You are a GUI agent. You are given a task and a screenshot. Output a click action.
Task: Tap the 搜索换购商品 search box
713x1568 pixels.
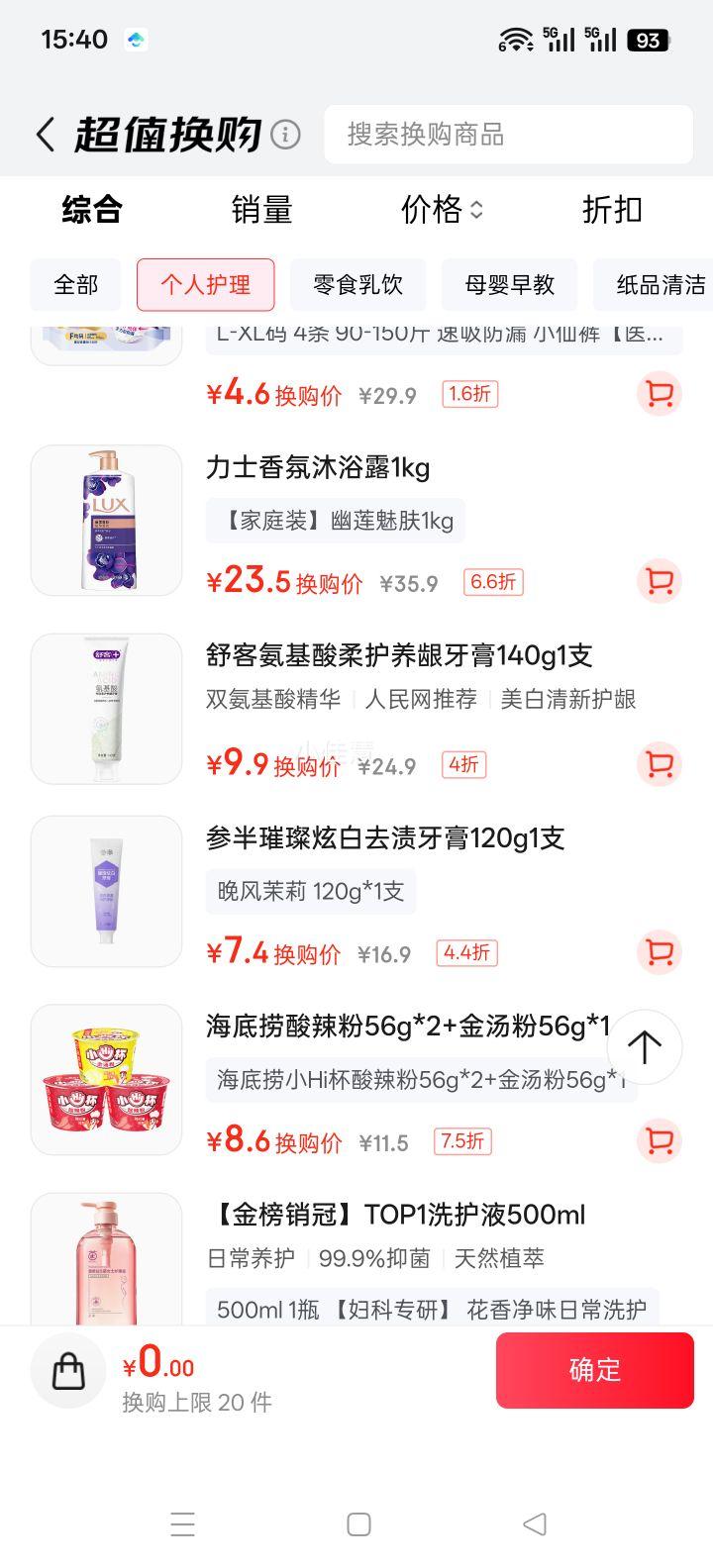[508, 135]
